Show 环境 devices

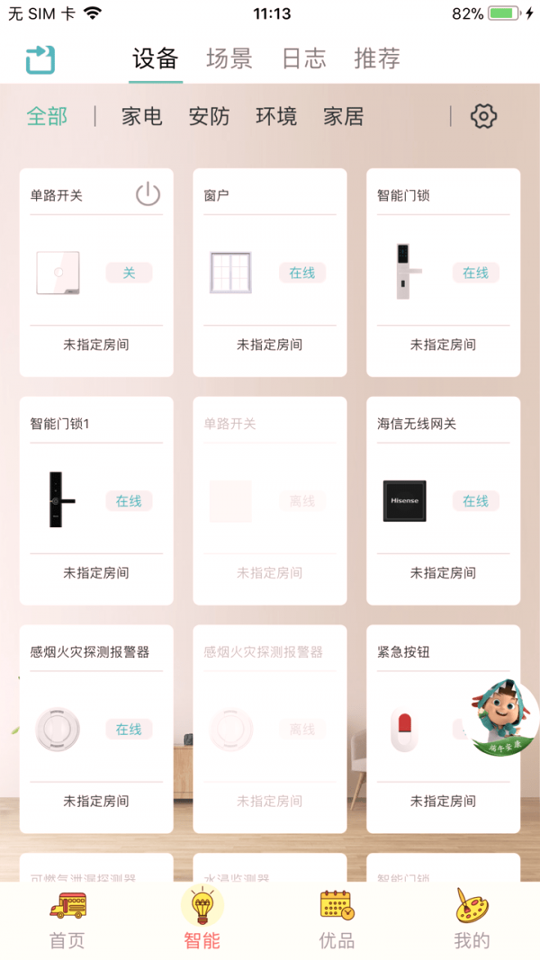point(277,116)
